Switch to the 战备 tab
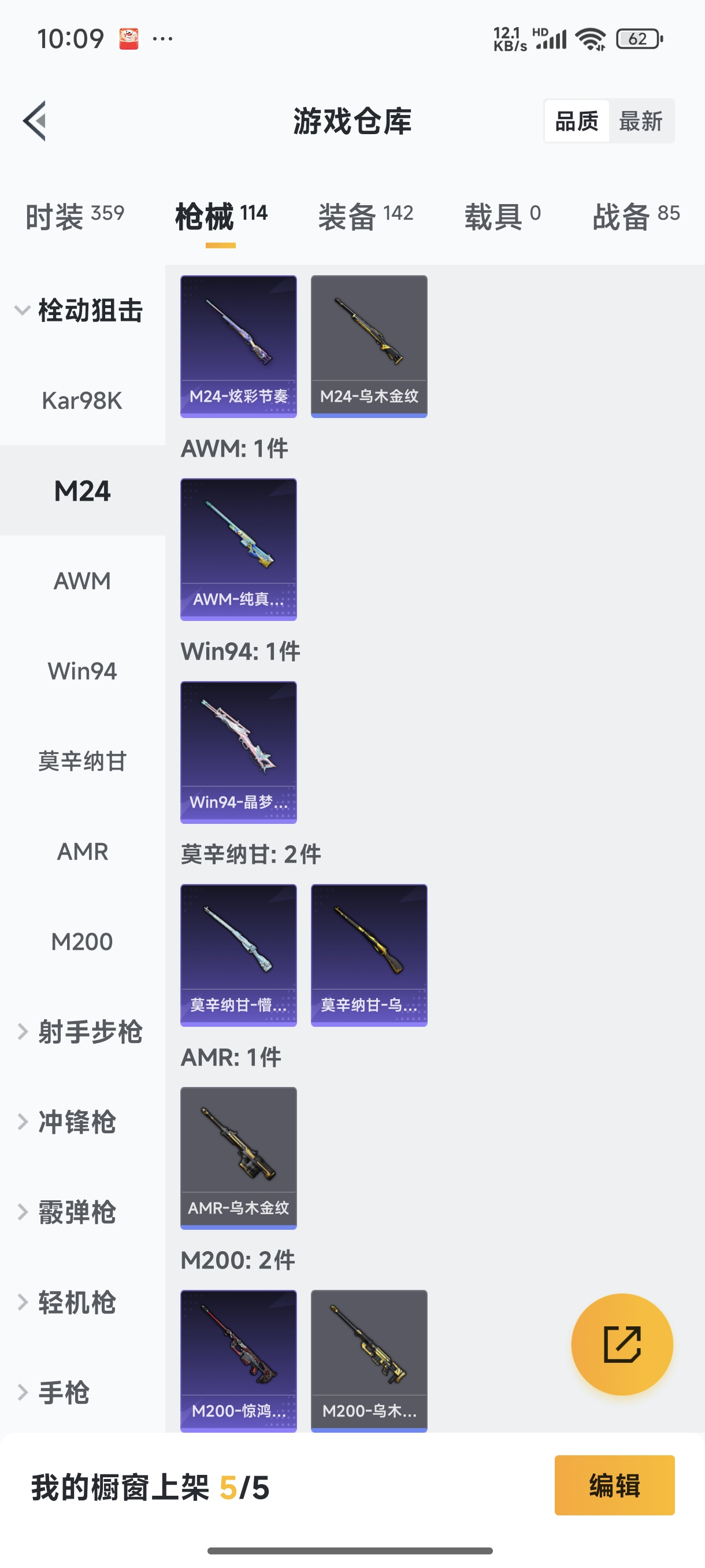The width and height of the screenshot is (705, 1568). pyautogui.click(x=636, y=216)
